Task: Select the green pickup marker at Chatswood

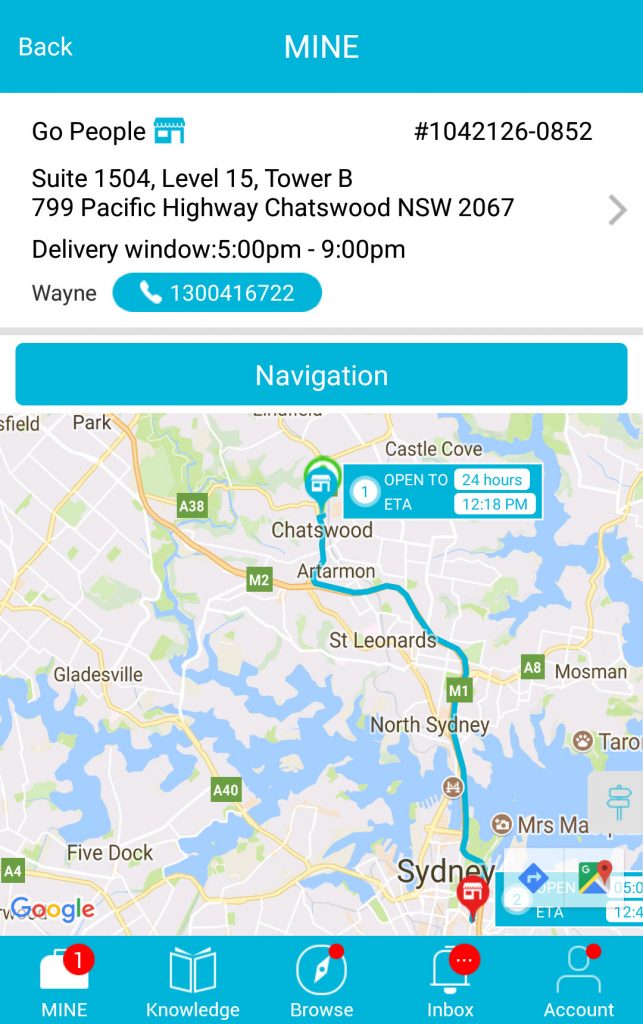Action: tap(320, 478)
